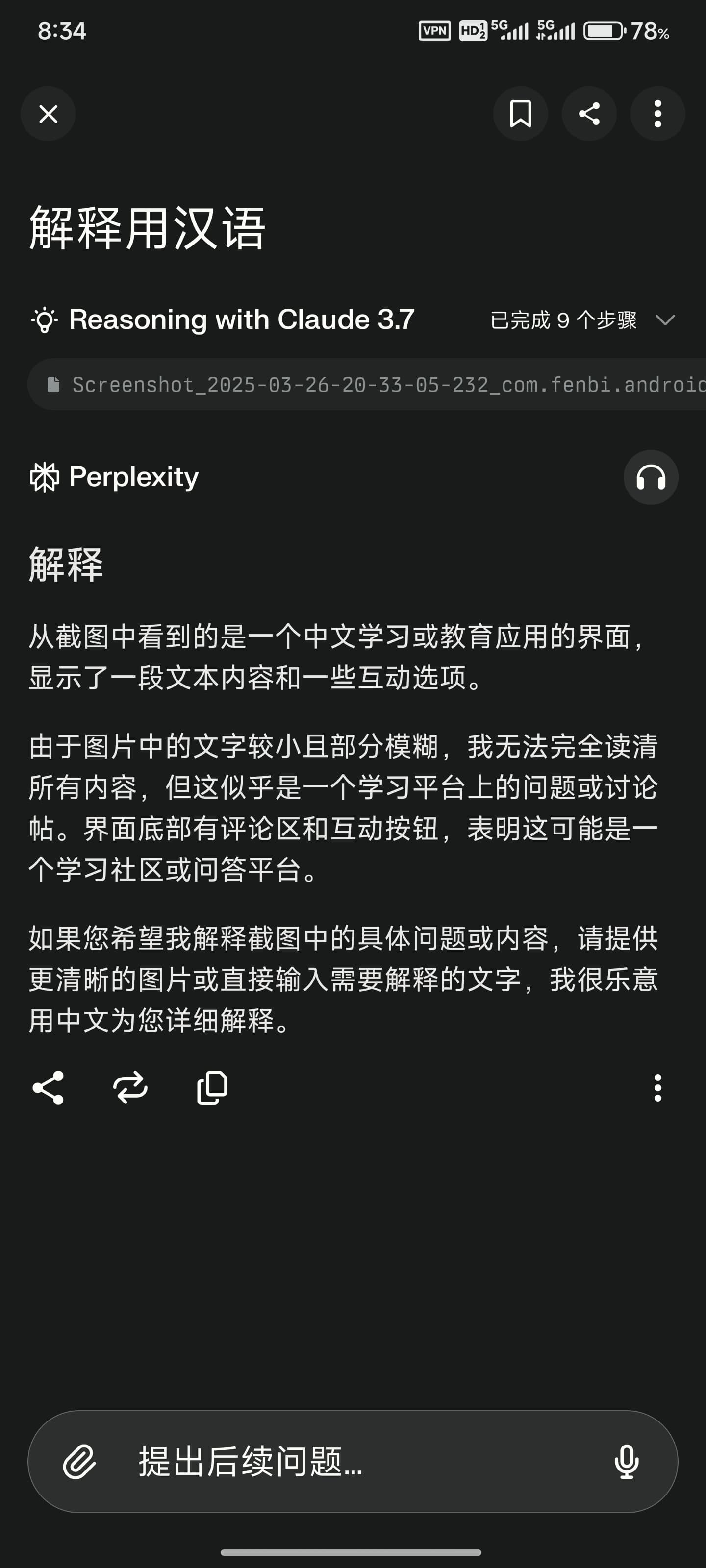Image resolution: width=706 pixels, height=1568 pixels.
Task: Bookmark this thread
Action: point(520,114)
